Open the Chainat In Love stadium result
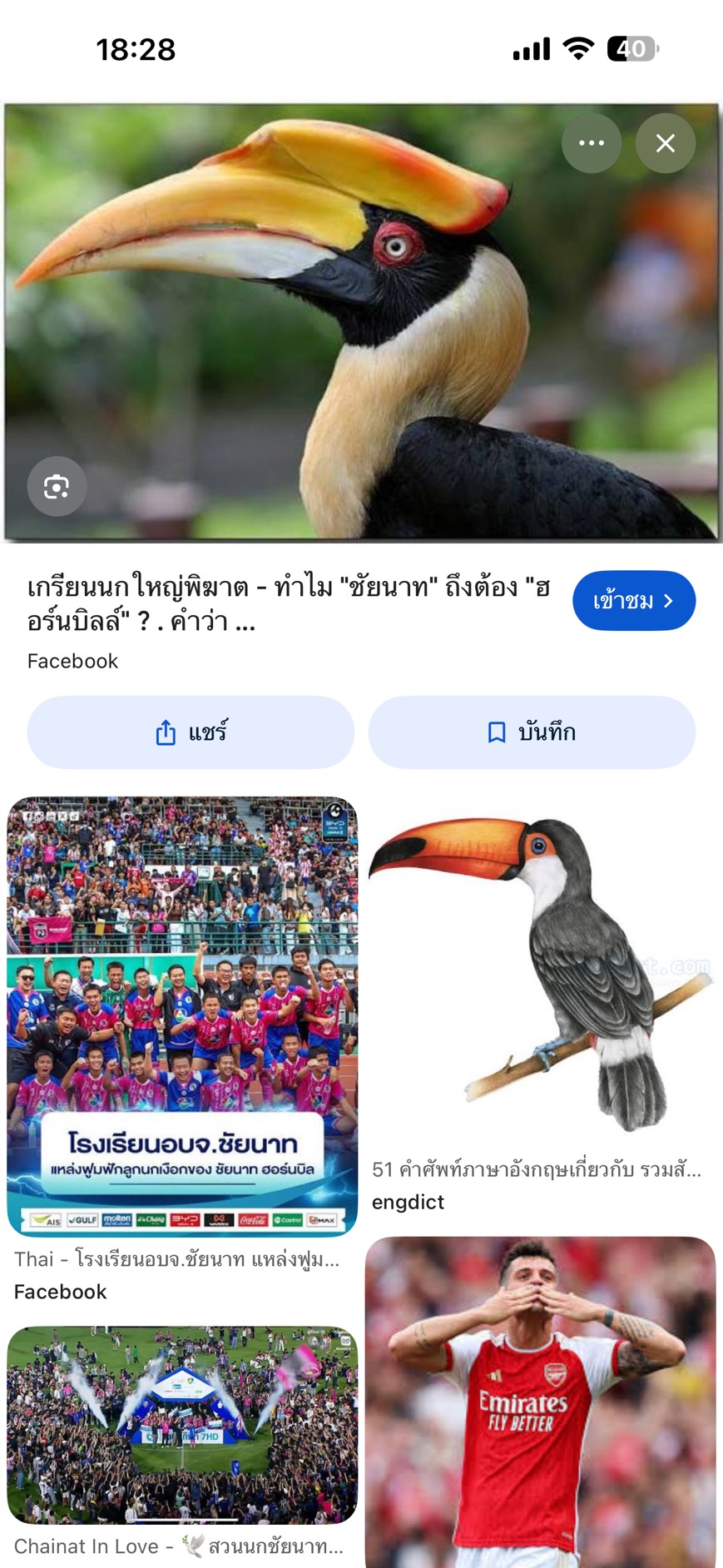723x1568 pixels. coord(182,1425)
